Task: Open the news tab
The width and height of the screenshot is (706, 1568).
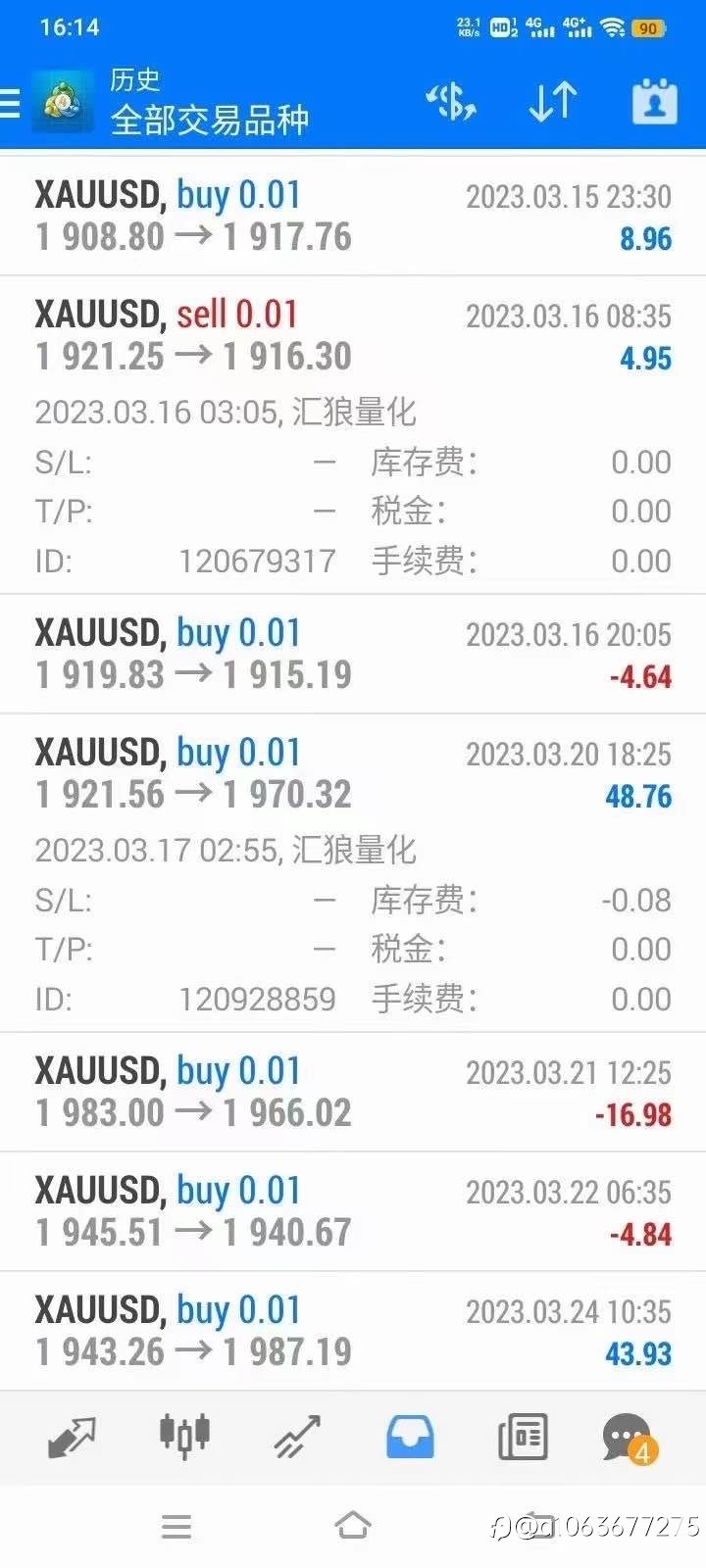Action: 523,1438
